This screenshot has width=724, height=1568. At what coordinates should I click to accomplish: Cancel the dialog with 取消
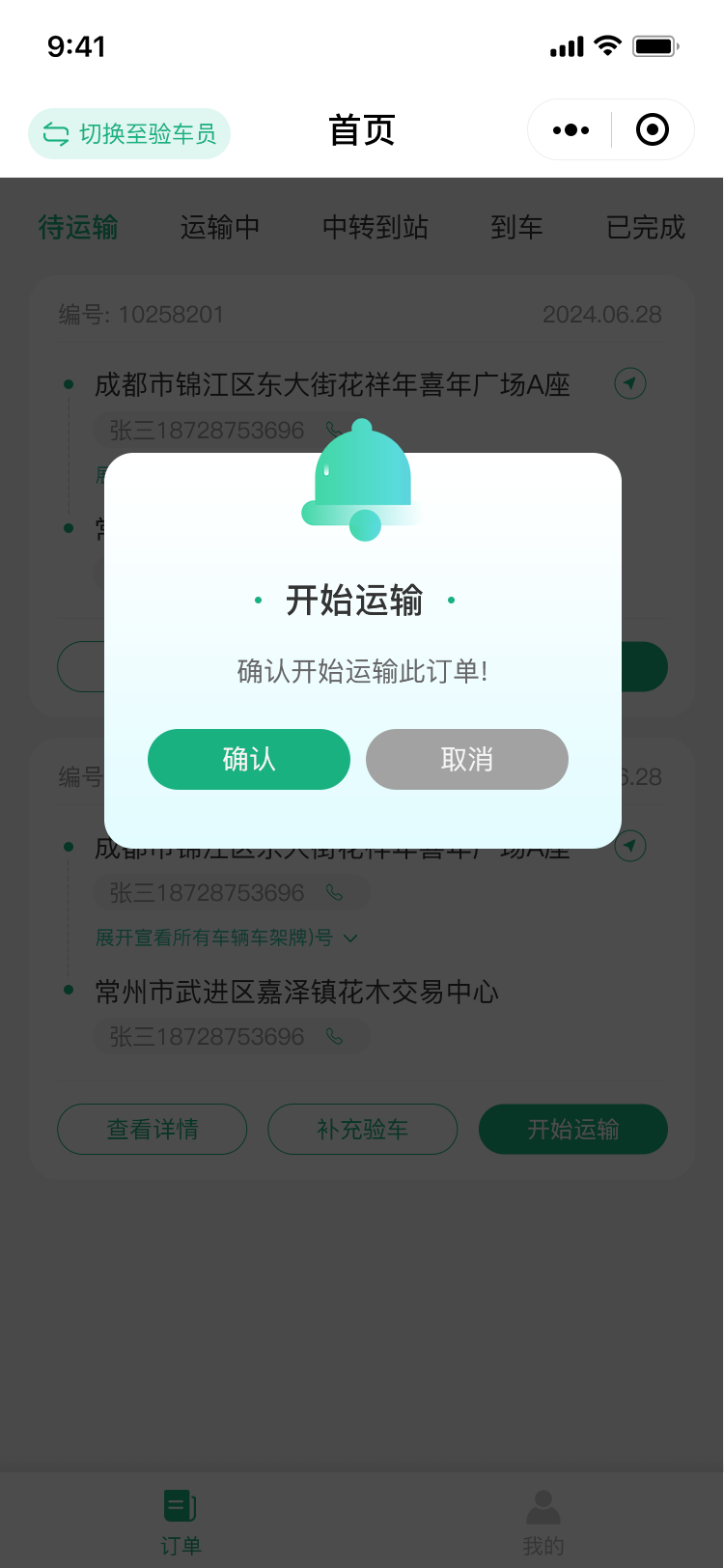(466, 759)
